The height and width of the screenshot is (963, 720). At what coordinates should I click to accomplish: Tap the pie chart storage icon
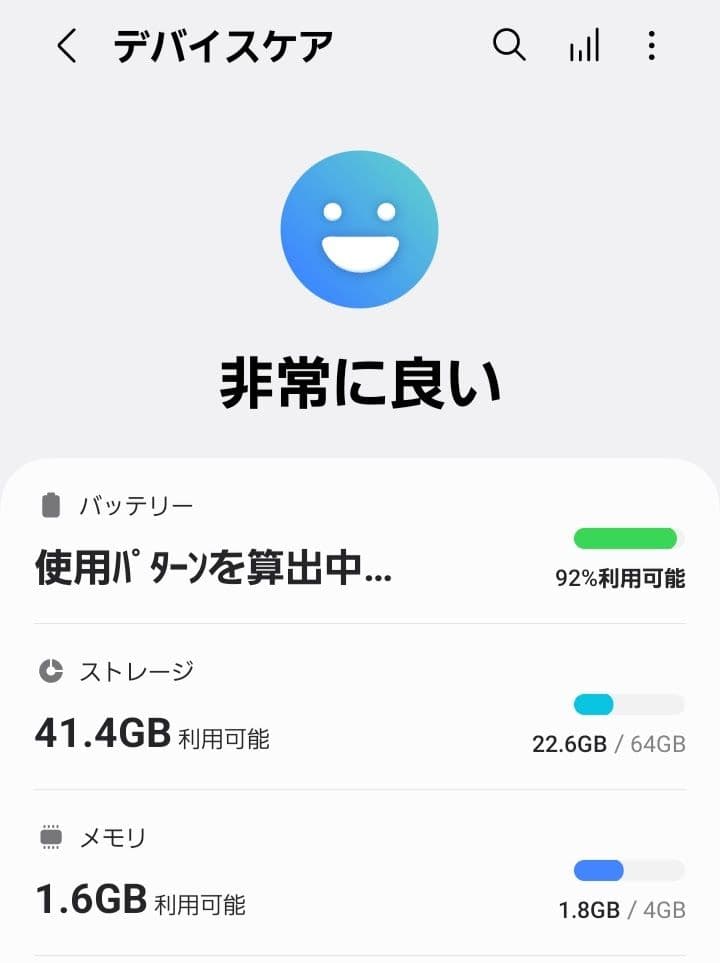[x=51, y=672]
